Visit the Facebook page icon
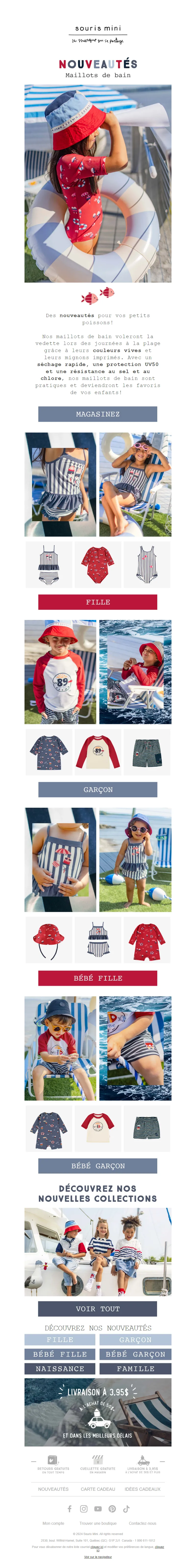 pyautogui.click(x=70, y=1508)
